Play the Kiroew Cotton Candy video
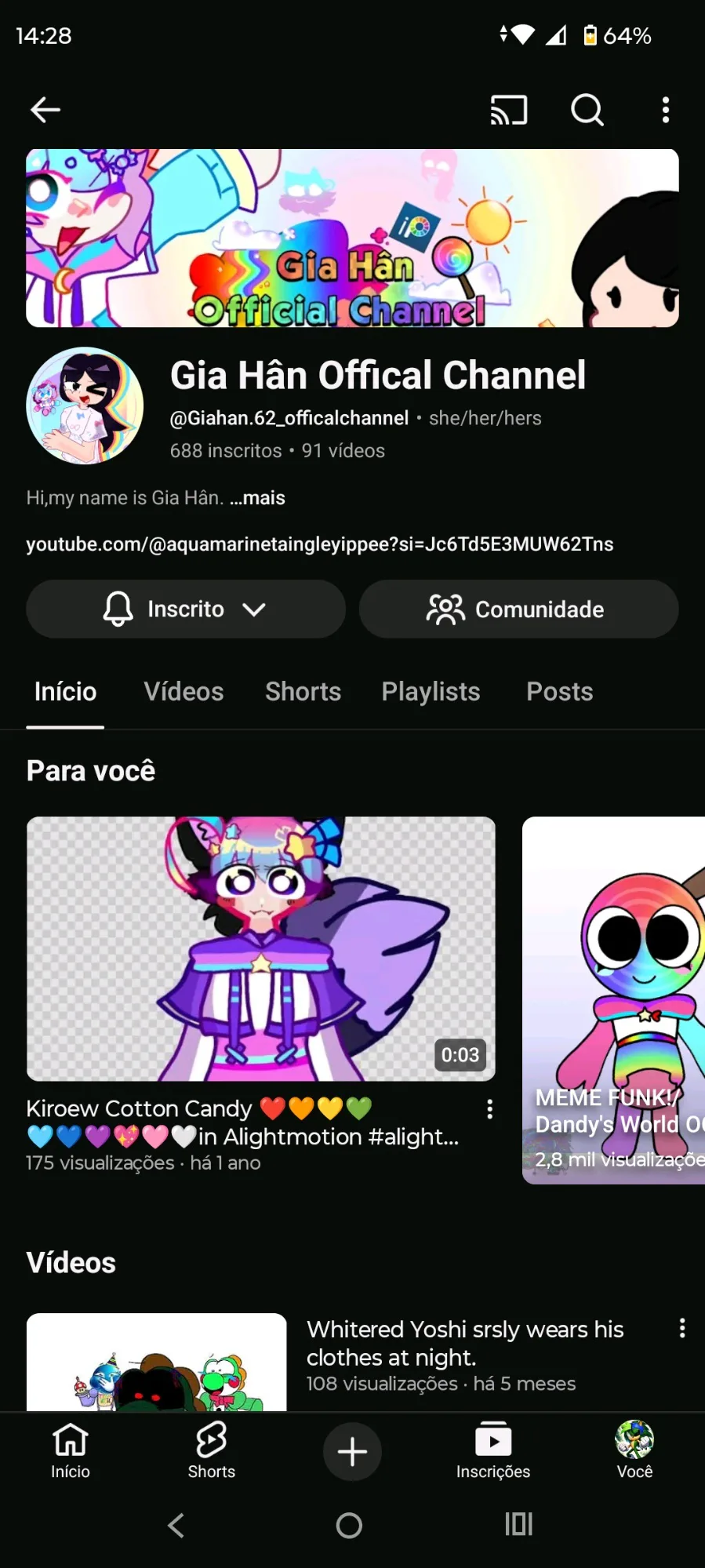Image resolution: width=705 pixels, height=1568 pixels. 261,948
